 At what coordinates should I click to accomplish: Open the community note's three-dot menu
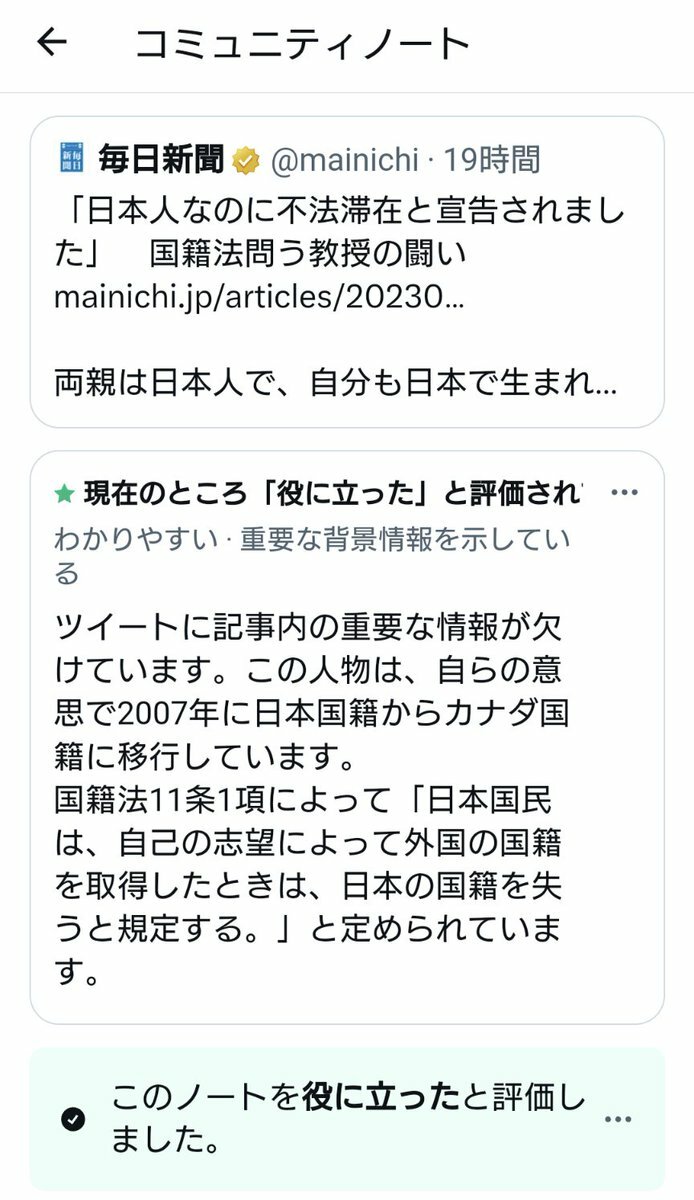[x=624, y=493]
